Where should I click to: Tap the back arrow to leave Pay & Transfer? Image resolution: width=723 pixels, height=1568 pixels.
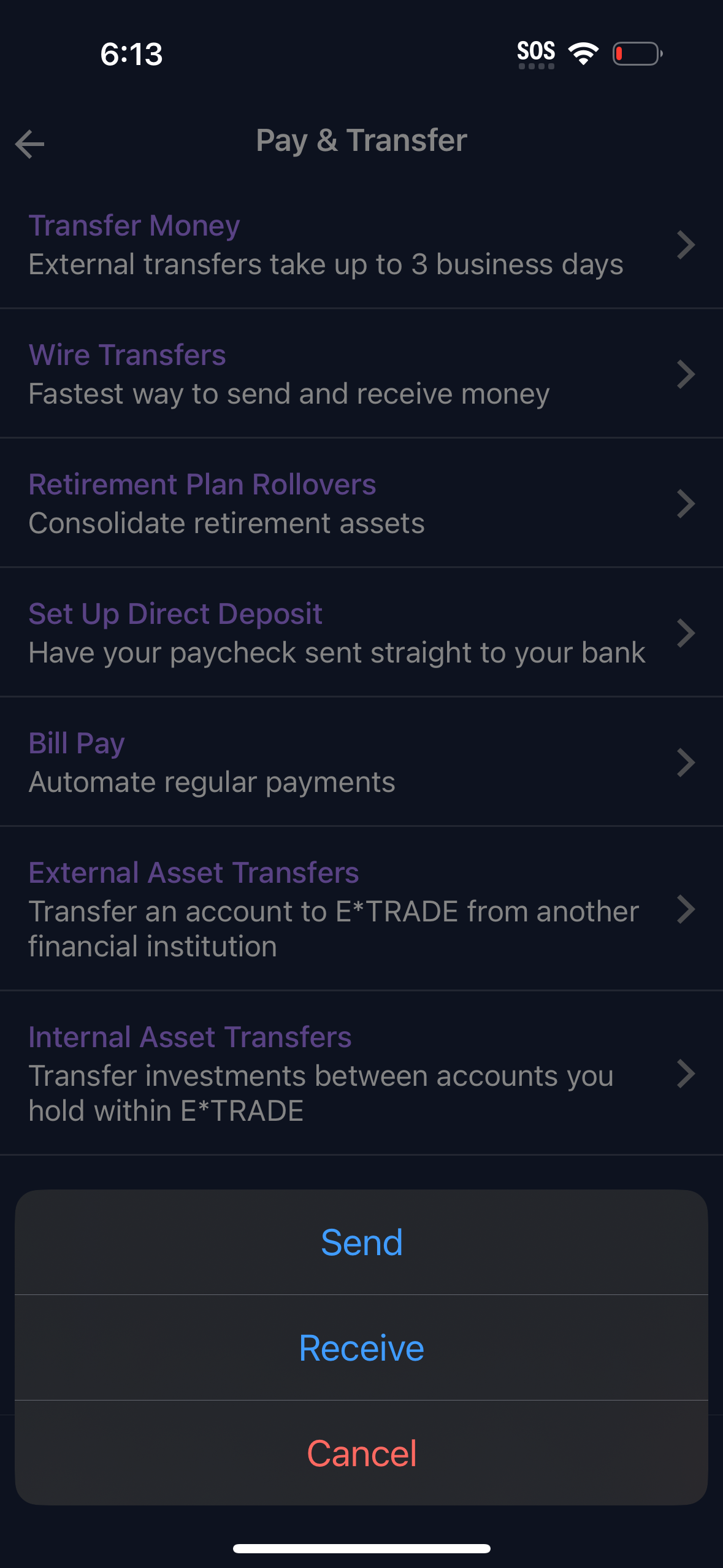tap(29, 144)
